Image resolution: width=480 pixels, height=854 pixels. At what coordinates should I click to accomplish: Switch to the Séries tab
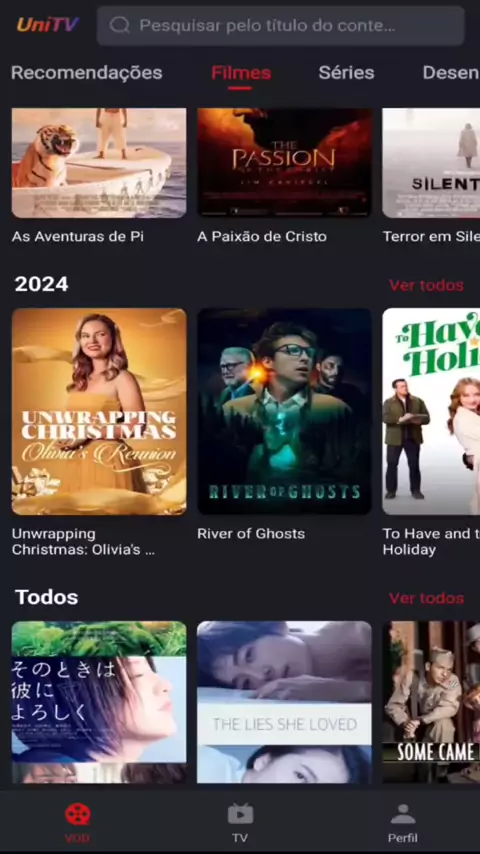(347, 73)
